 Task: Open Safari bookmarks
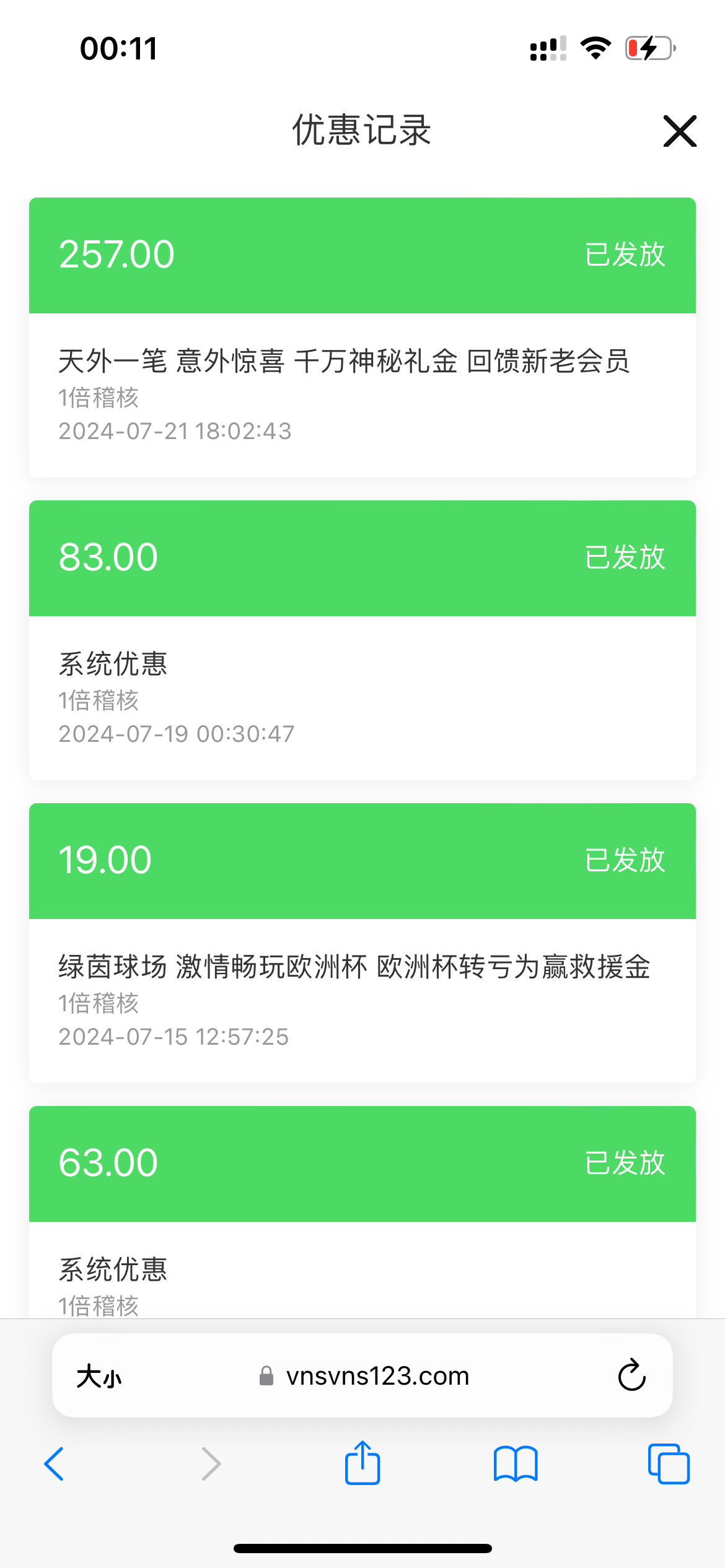pos(516,1464)
